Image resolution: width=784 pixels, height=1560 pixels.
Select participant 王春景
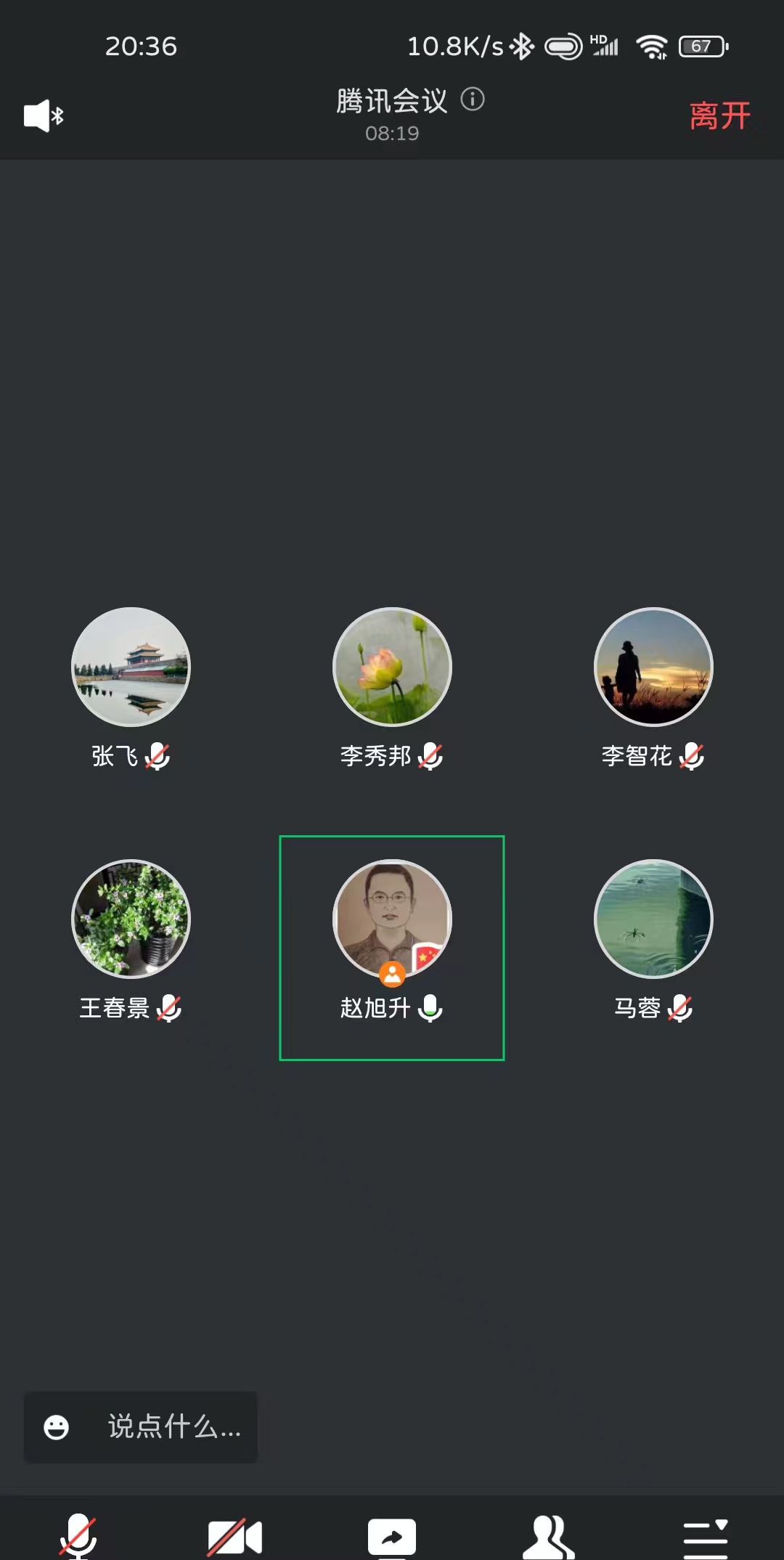click(131, 919)
